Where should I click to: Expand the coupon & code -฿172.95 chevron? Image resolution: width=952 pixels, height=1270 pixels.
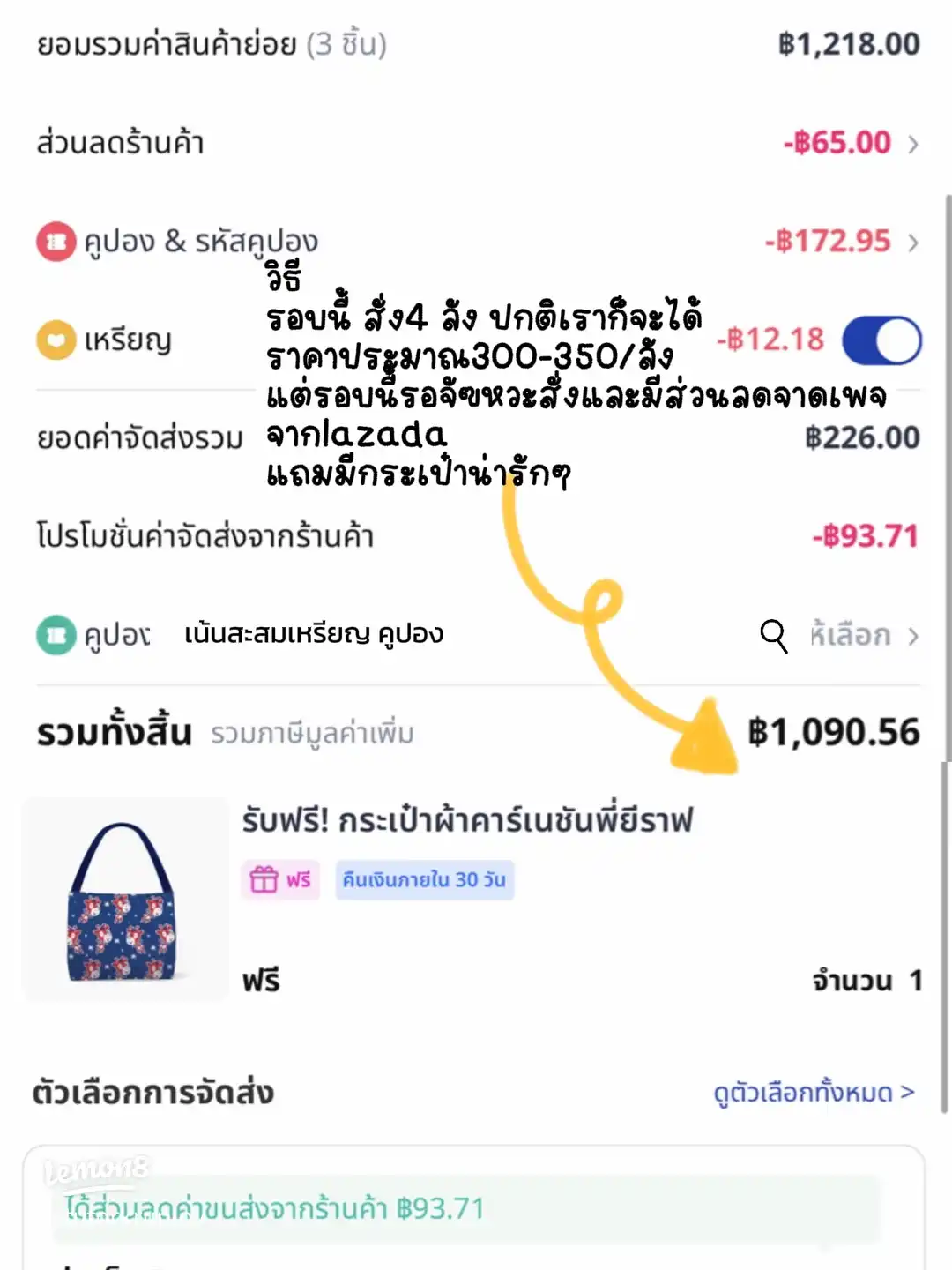coord(912,239)
